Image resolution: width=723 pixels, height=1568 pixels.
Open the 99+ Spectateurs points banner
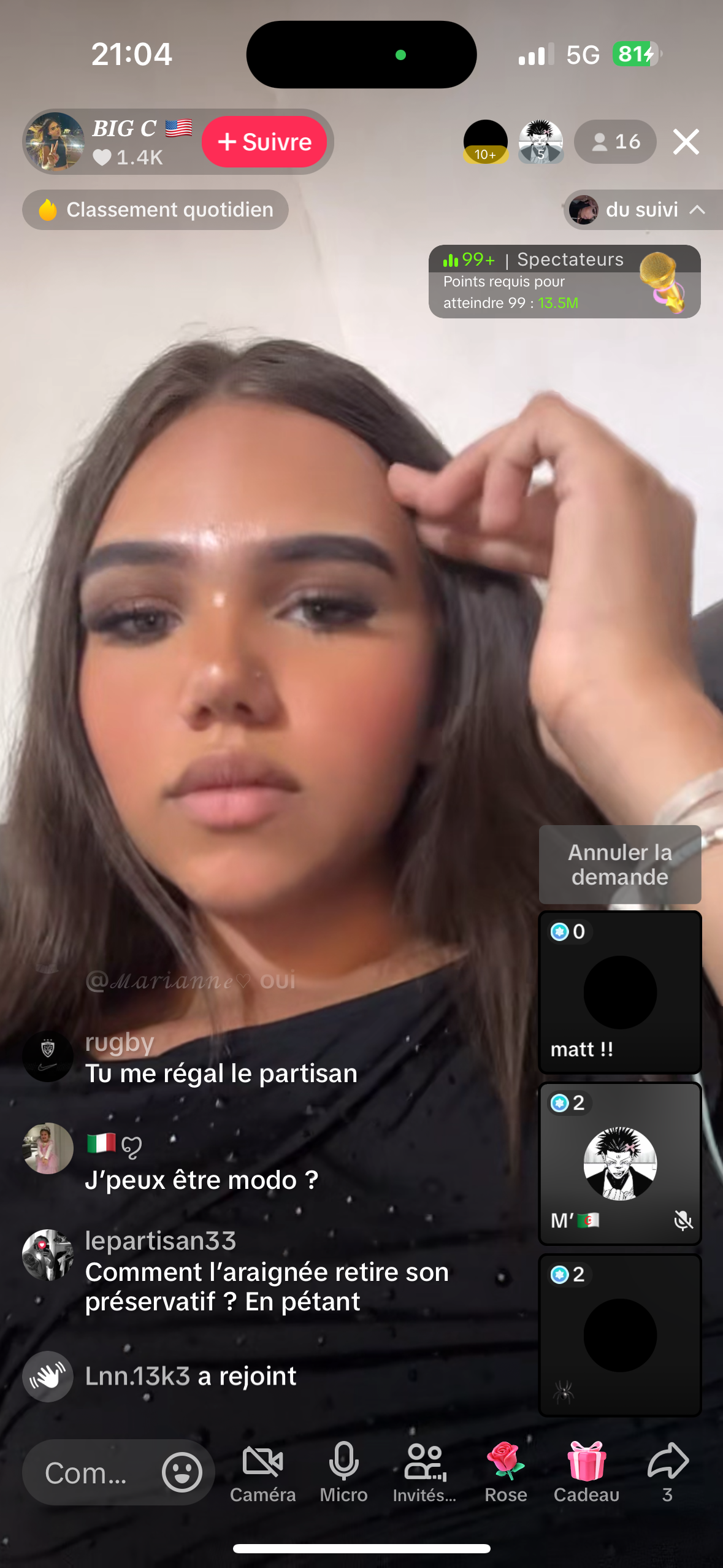tap(564, 282)
